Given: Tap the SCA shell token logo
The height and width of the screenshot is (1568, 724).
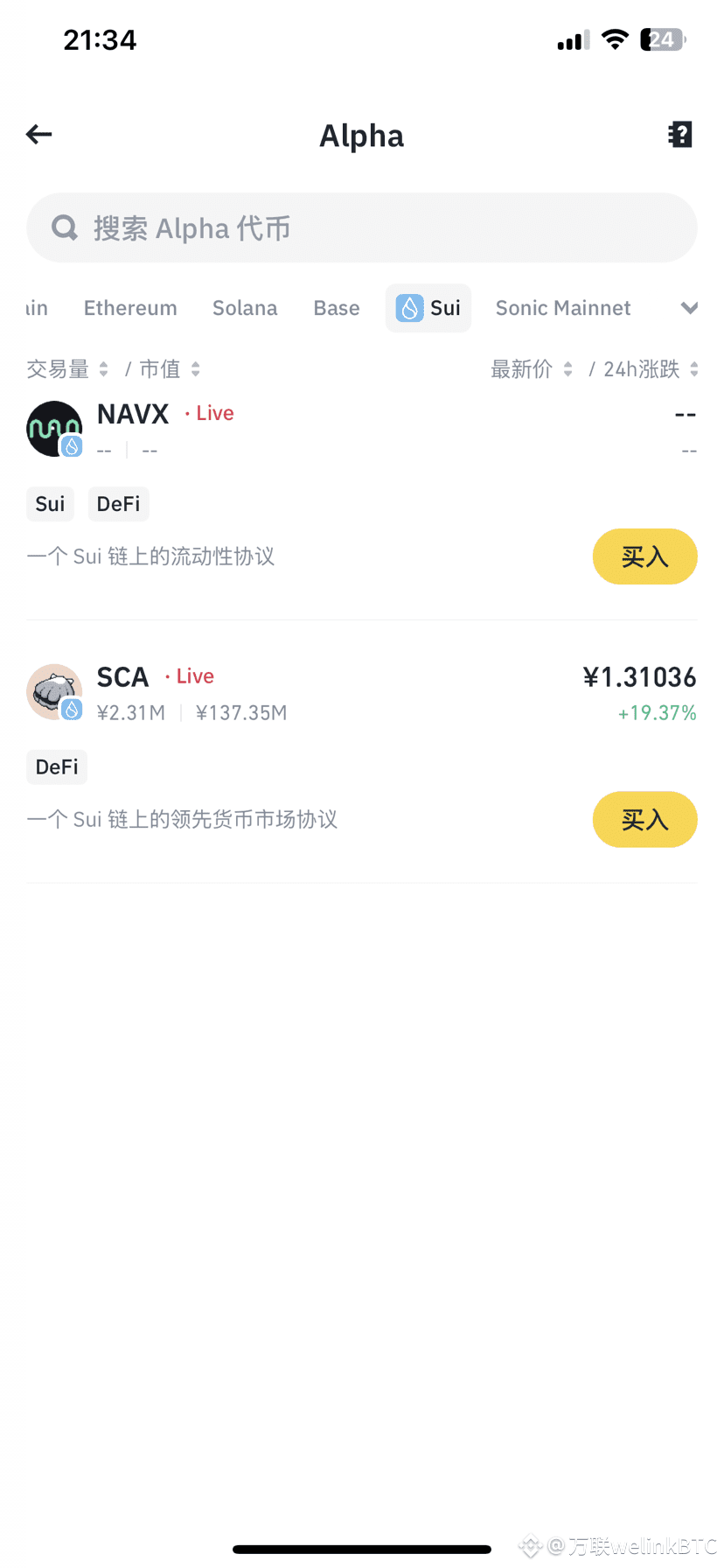Looking at the screenshot, I should (53, 691).
